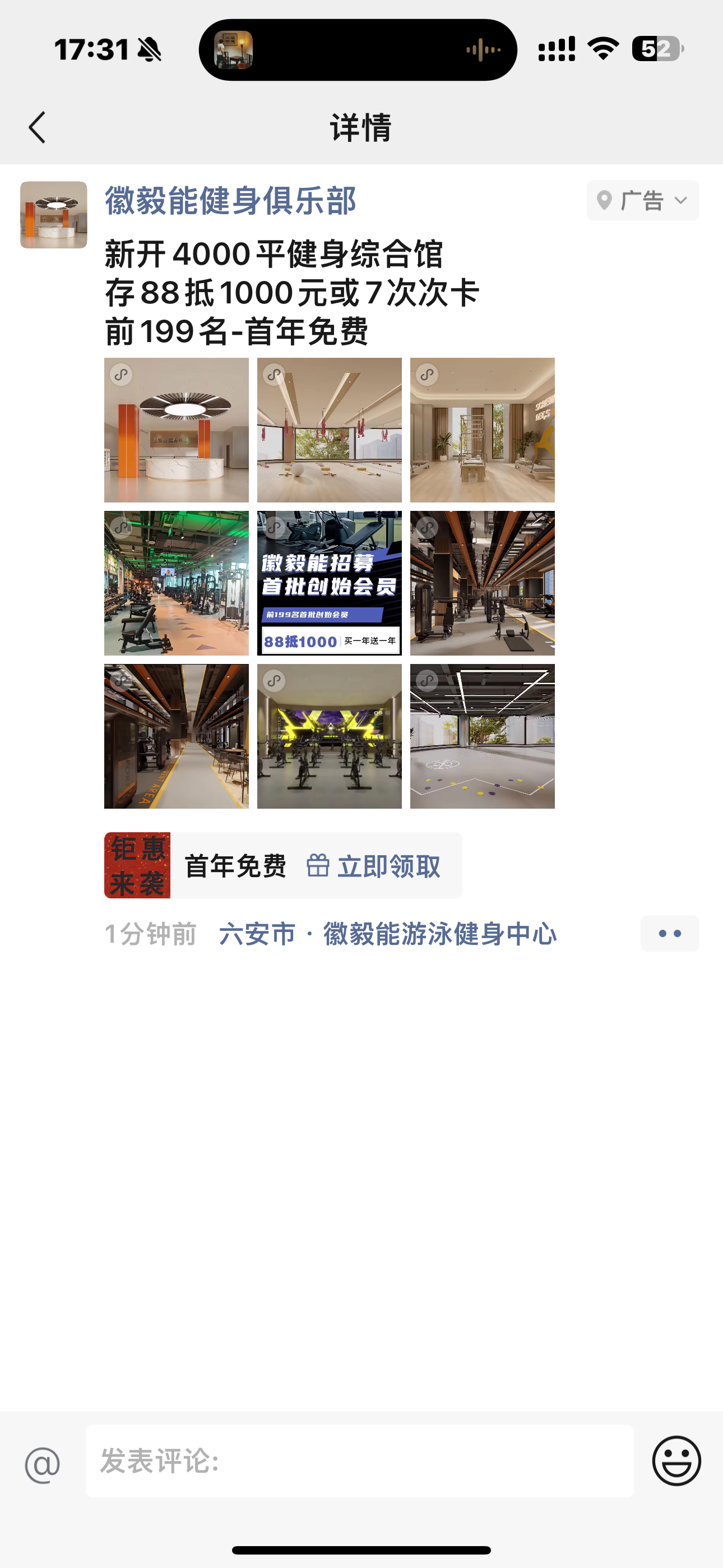723x1568 pixels.
Task: Open the reception desk photo
Action: pyautogui.click(x=177, y=430)
